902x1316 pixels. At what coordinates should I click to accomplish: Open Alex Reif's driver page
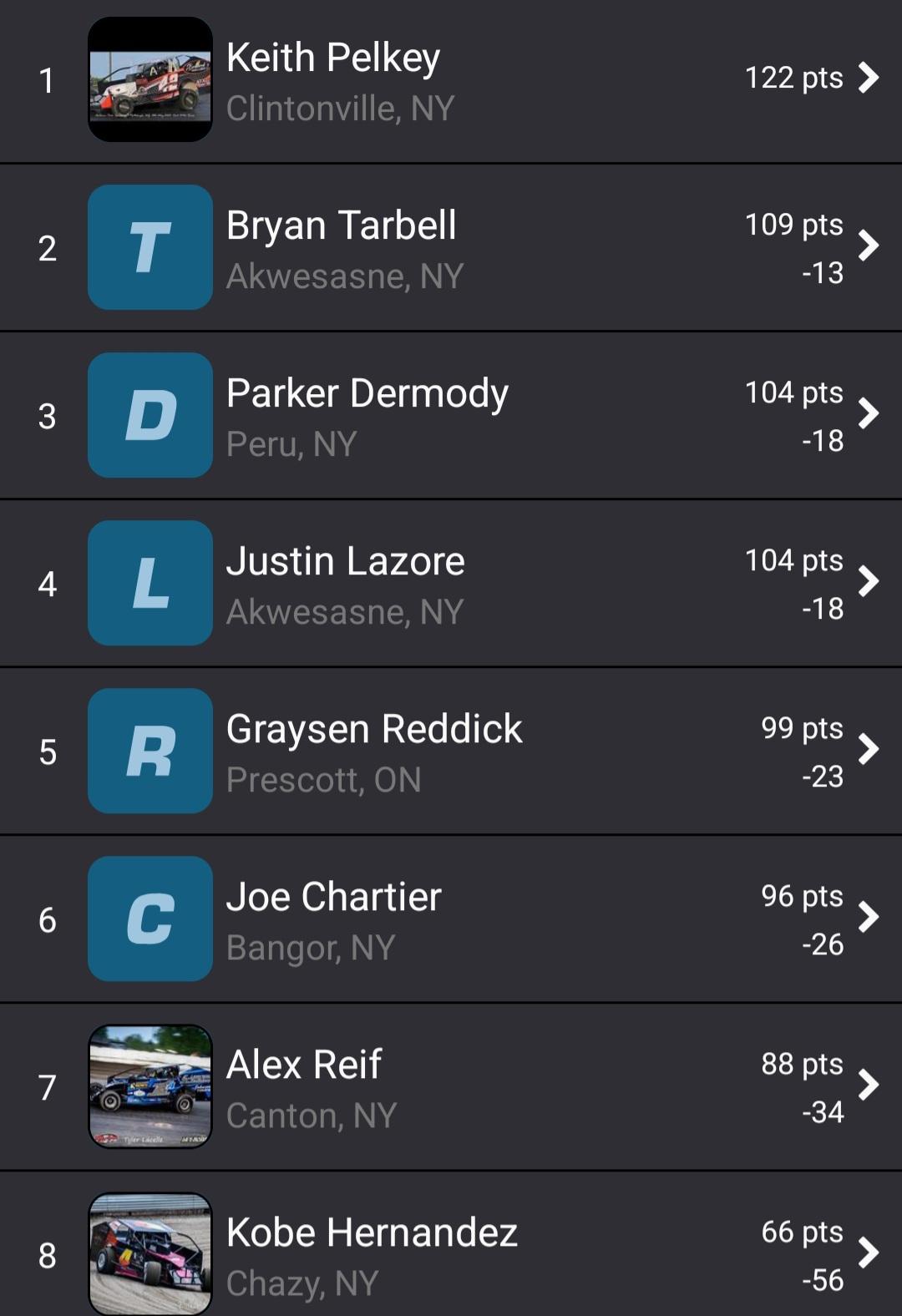[451, 1087]
